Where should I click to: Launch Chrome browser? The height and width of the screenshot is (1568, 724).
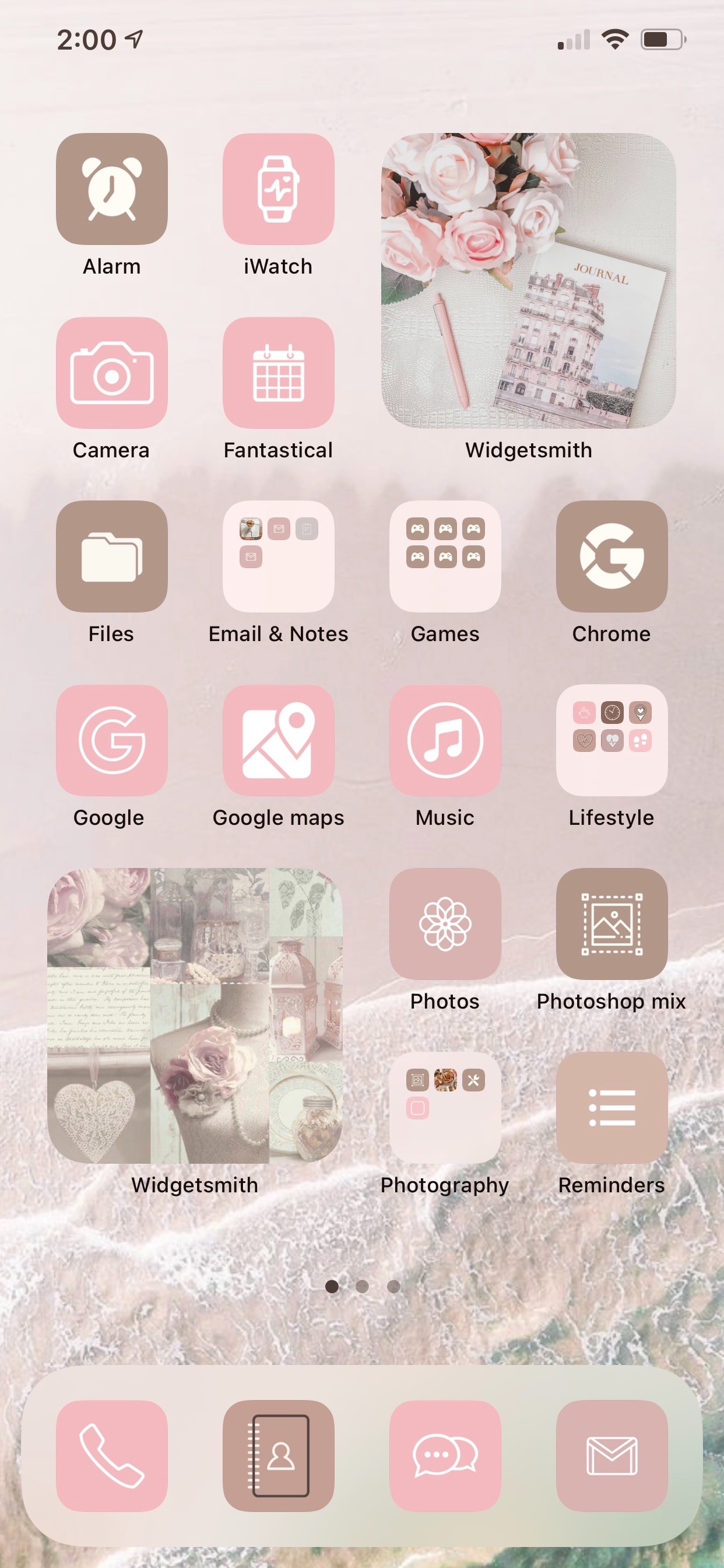[x=611, y=556]
